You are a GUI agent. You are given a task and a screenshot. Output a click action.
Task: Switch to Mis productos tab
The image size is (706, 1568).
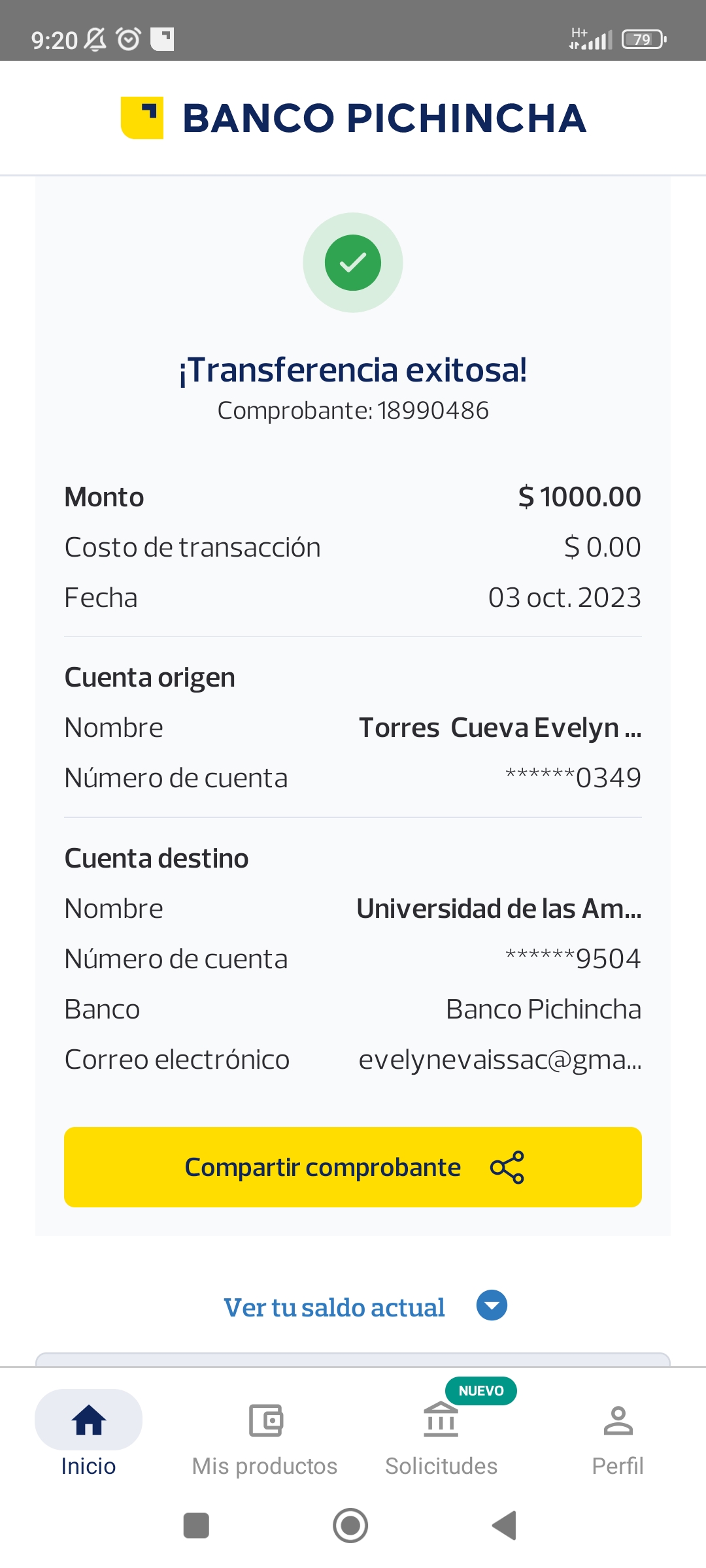[x=265, y=1435]
